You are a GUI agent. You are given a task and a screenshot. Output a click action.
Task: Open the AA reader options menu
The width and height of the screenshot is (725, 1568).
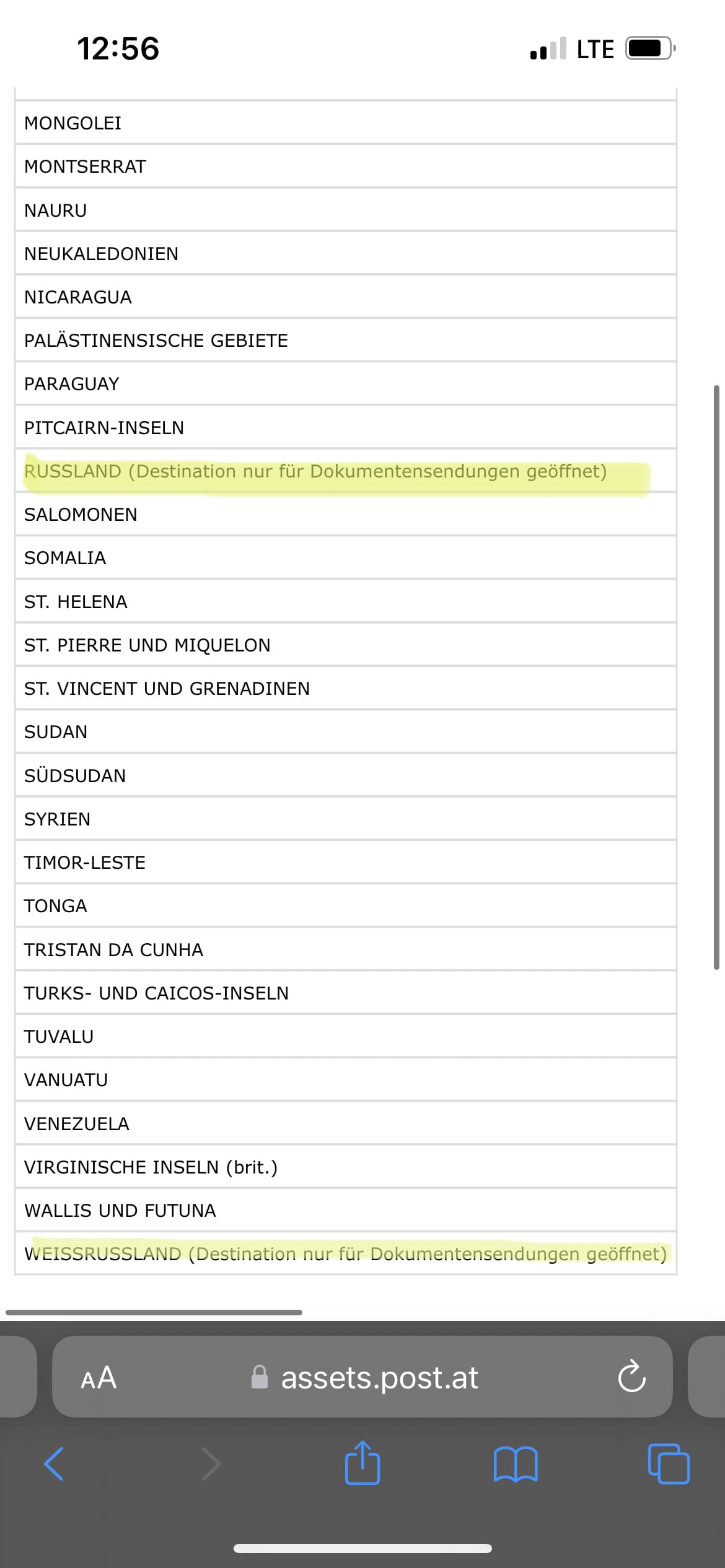[x=99, y=1378]
